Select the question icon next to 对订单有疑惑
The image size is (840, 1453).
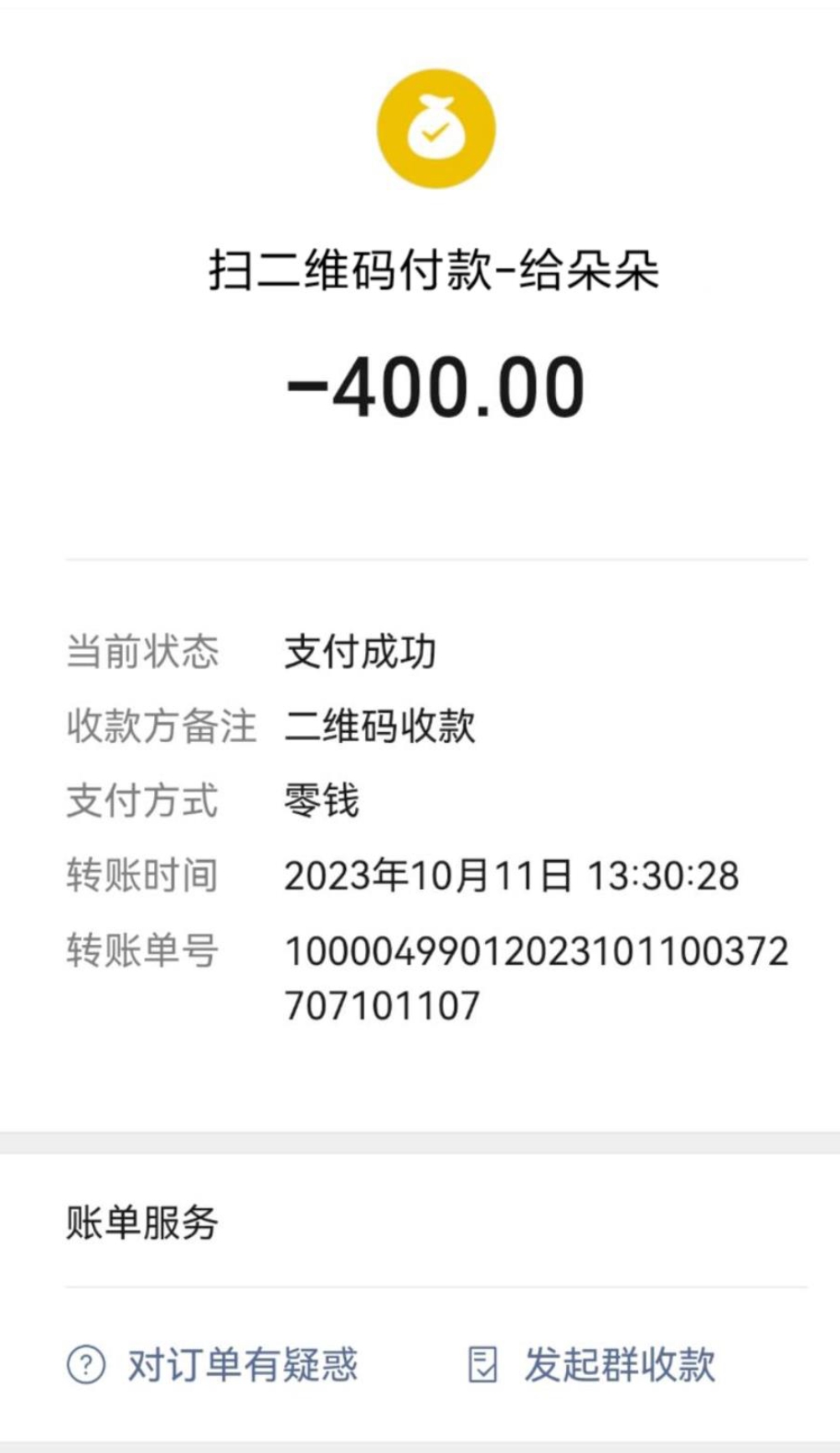86,1365
